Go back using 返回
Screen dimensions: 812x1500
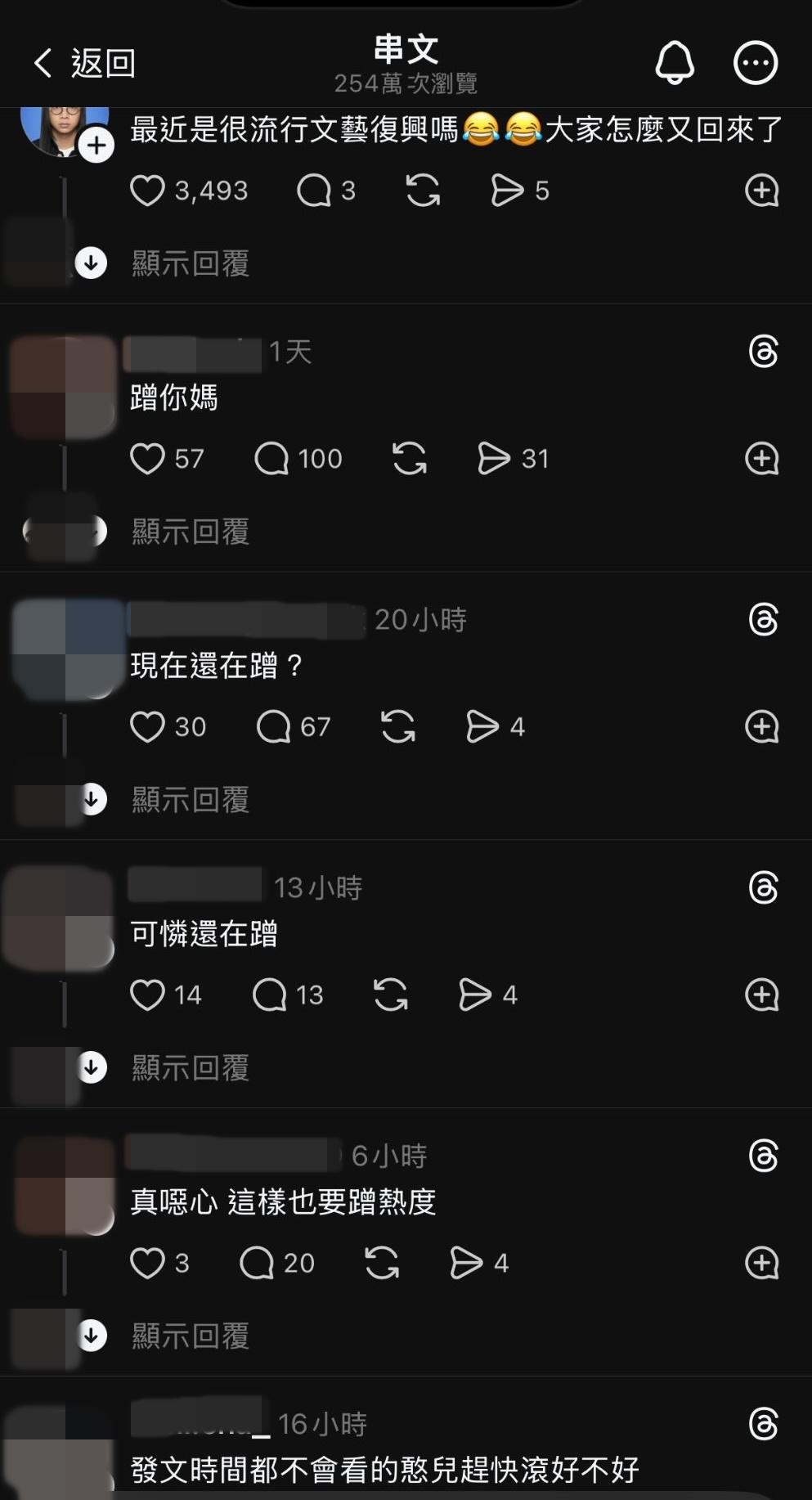coord(84,62)
